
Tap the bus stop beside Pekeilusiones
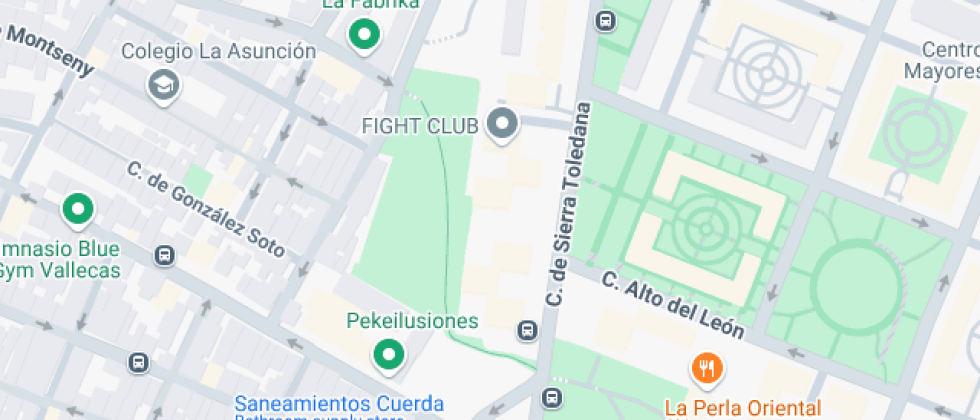pos(527,329)
